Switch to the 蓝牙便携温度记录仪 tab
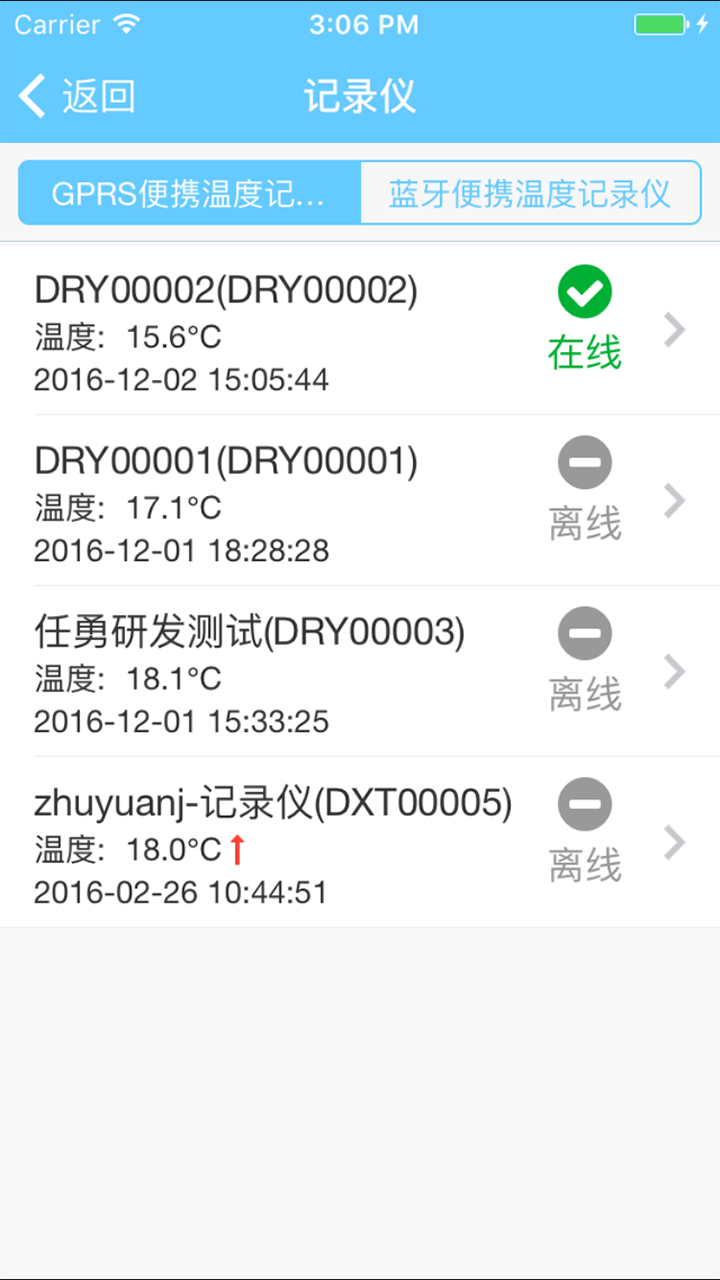720x1280 pixels. click(530, 193)
